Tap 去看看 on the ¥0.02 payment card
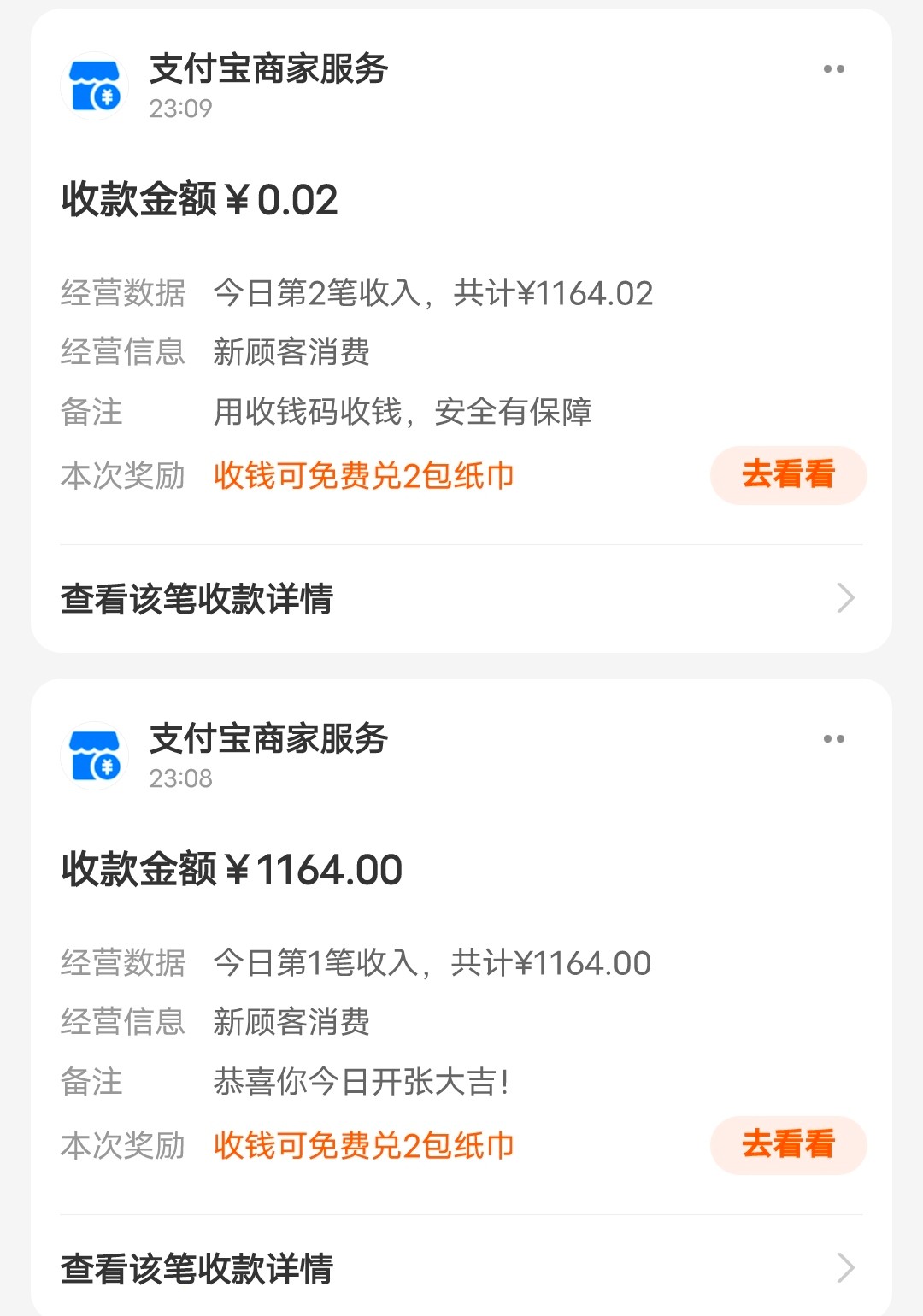923x1316 pixels. click(788, 475)
